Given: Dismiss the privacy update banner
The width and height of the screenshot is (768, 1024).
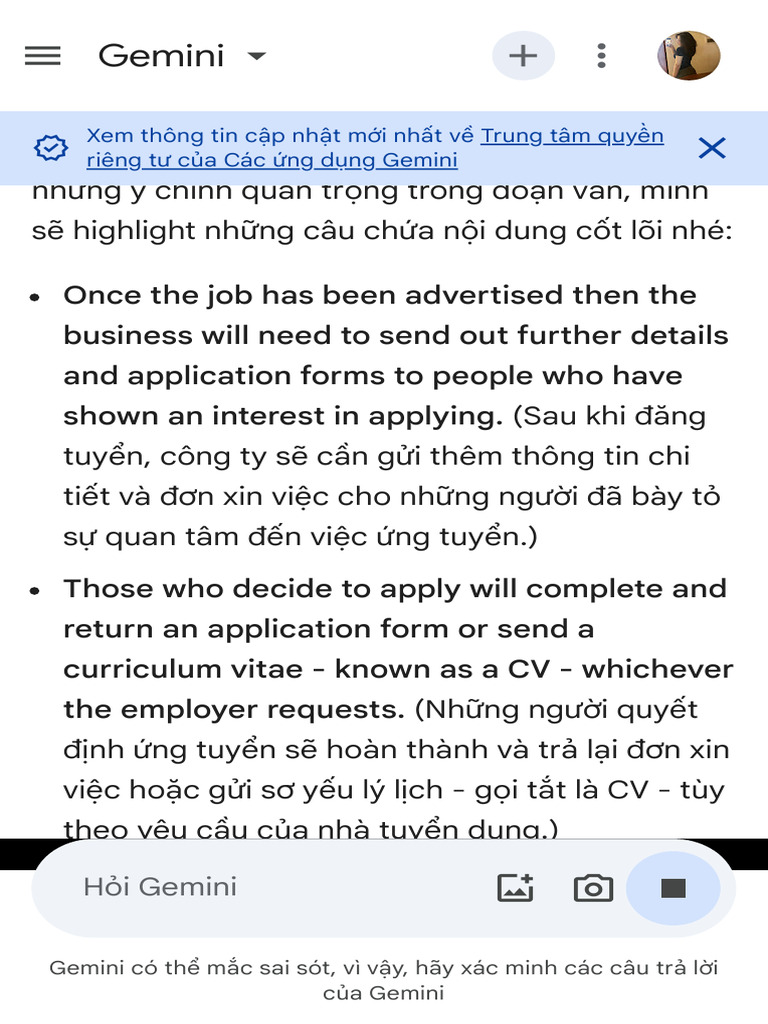Looking at the screenshot, I should click(711, 148).
